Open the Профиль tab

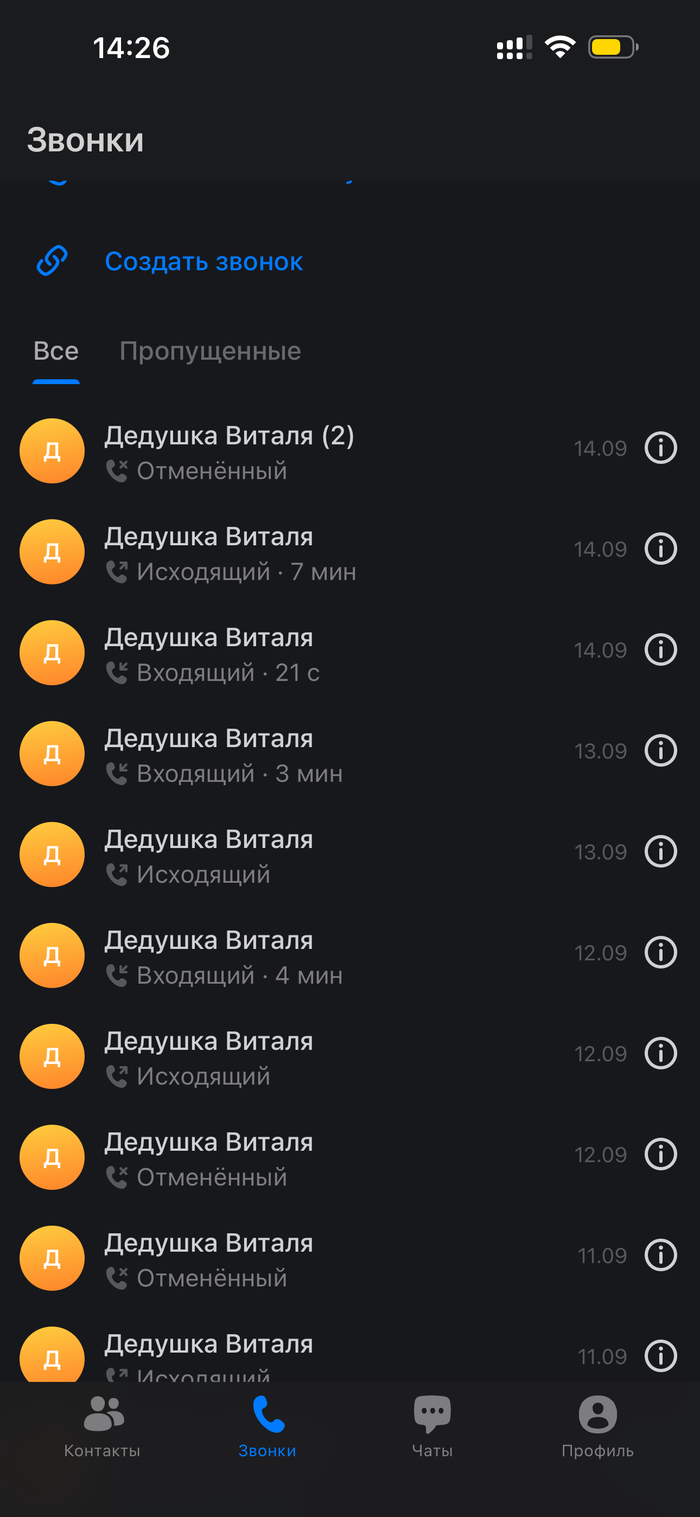pos(597,1426)
